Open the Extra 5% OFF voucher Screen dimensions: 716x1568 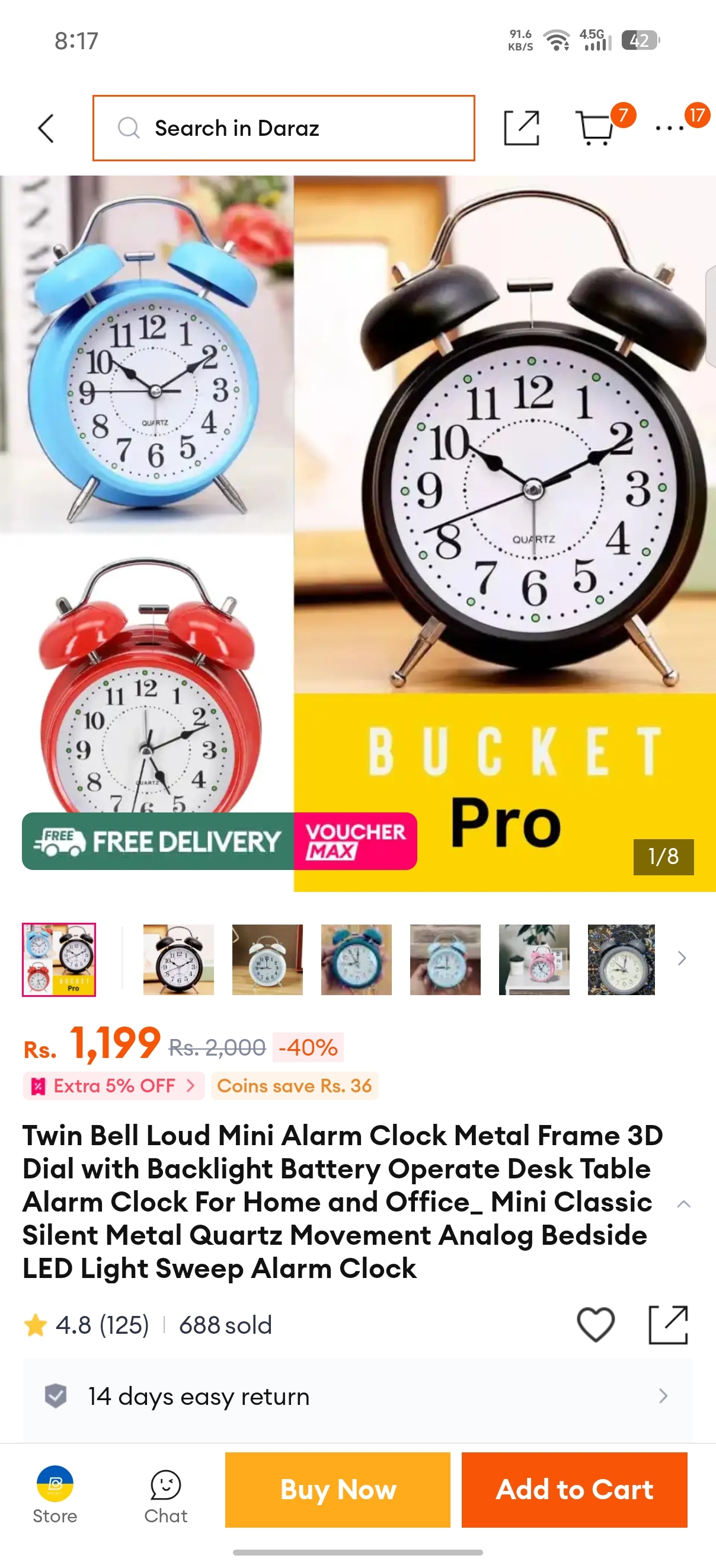pos(113,1086)
